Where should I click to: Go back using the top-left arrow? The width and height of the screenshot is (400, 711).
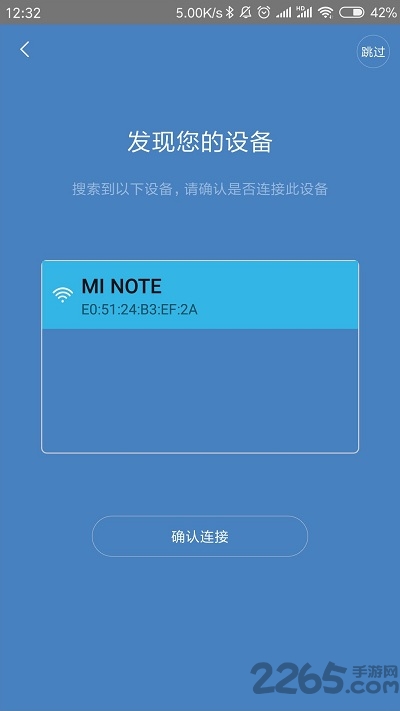24,49
